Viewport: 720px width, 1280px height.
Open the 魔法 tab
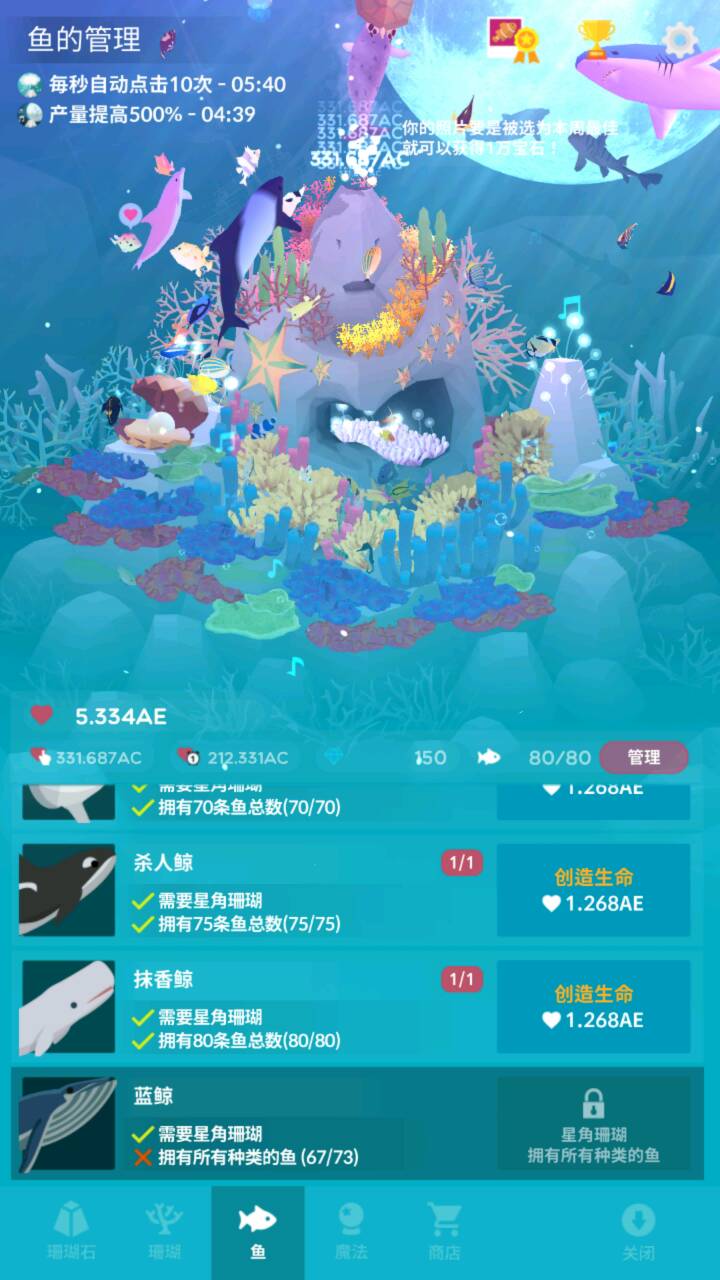pyautogui.click(x=351, y=1232)
